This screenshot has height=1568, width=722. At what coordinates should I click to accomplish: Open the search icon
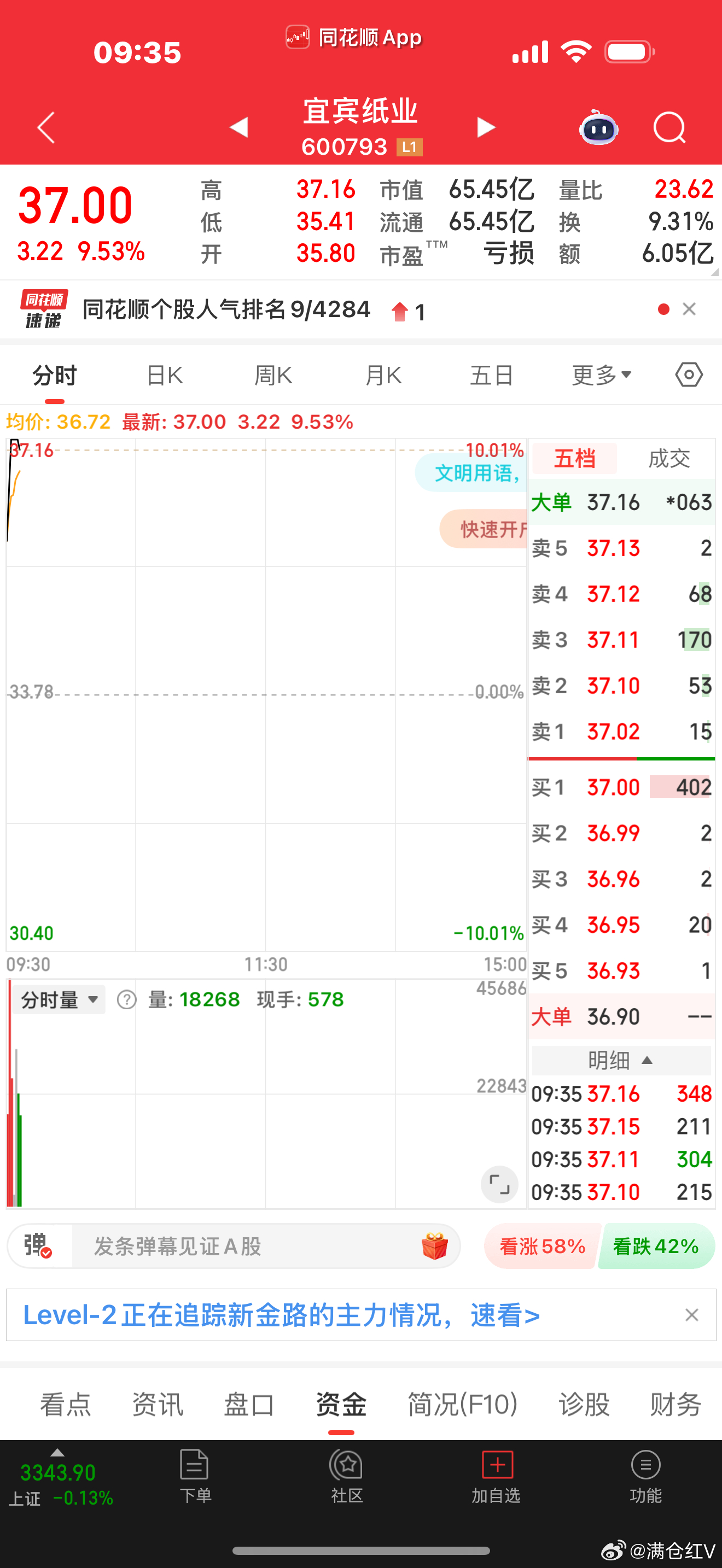pos(669,127)
